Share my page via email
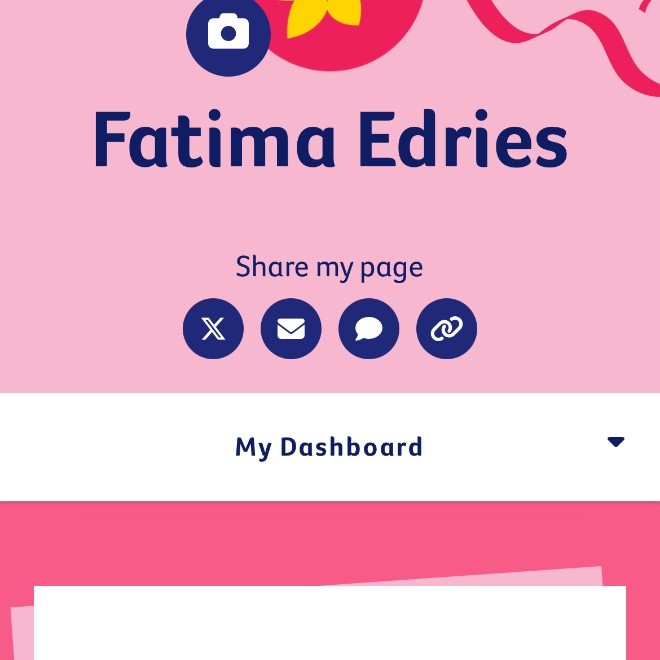 click(x=291, y=328)
